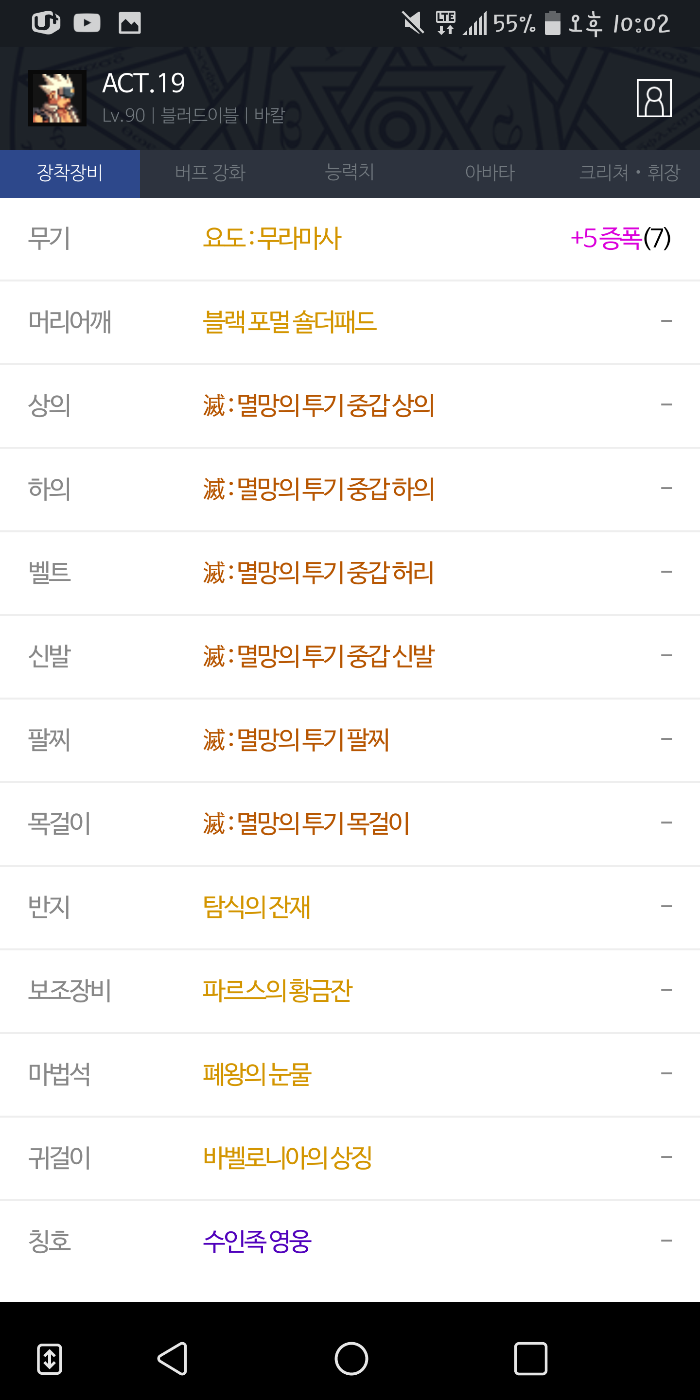Open belt item 滅:멸망의 투기 중갑 허리
Image resolution: width=700 pixels, height=1400 pixels.
coord(318,573)
